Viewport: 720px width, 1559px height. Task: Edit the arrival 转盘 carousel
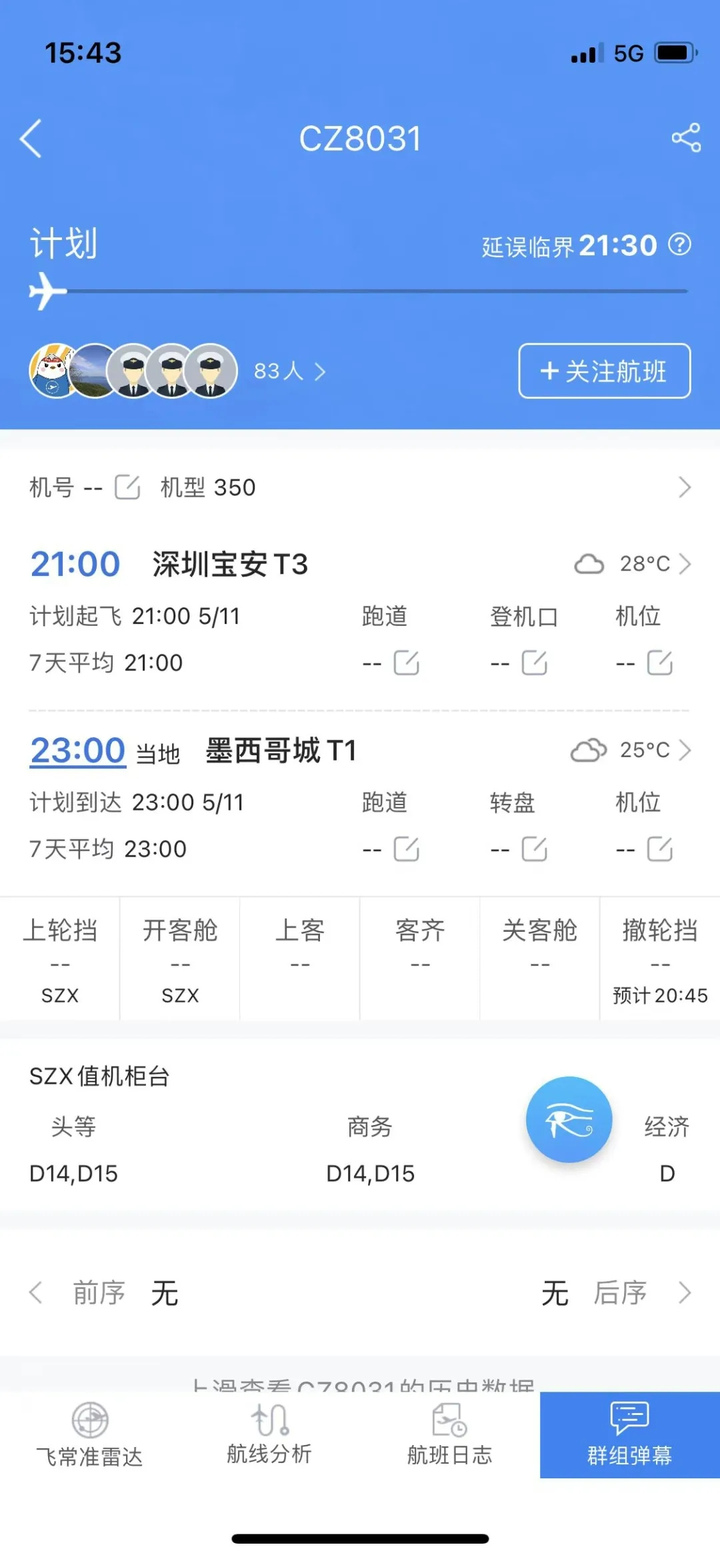[535, 849]
